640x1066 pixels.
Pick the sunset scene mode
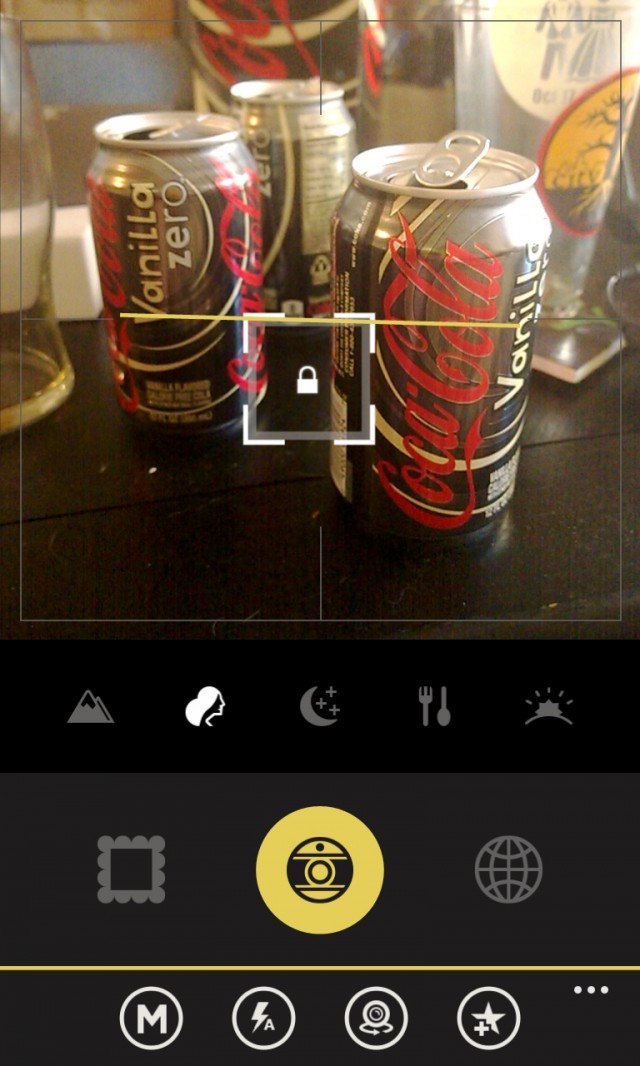[549, 707]
